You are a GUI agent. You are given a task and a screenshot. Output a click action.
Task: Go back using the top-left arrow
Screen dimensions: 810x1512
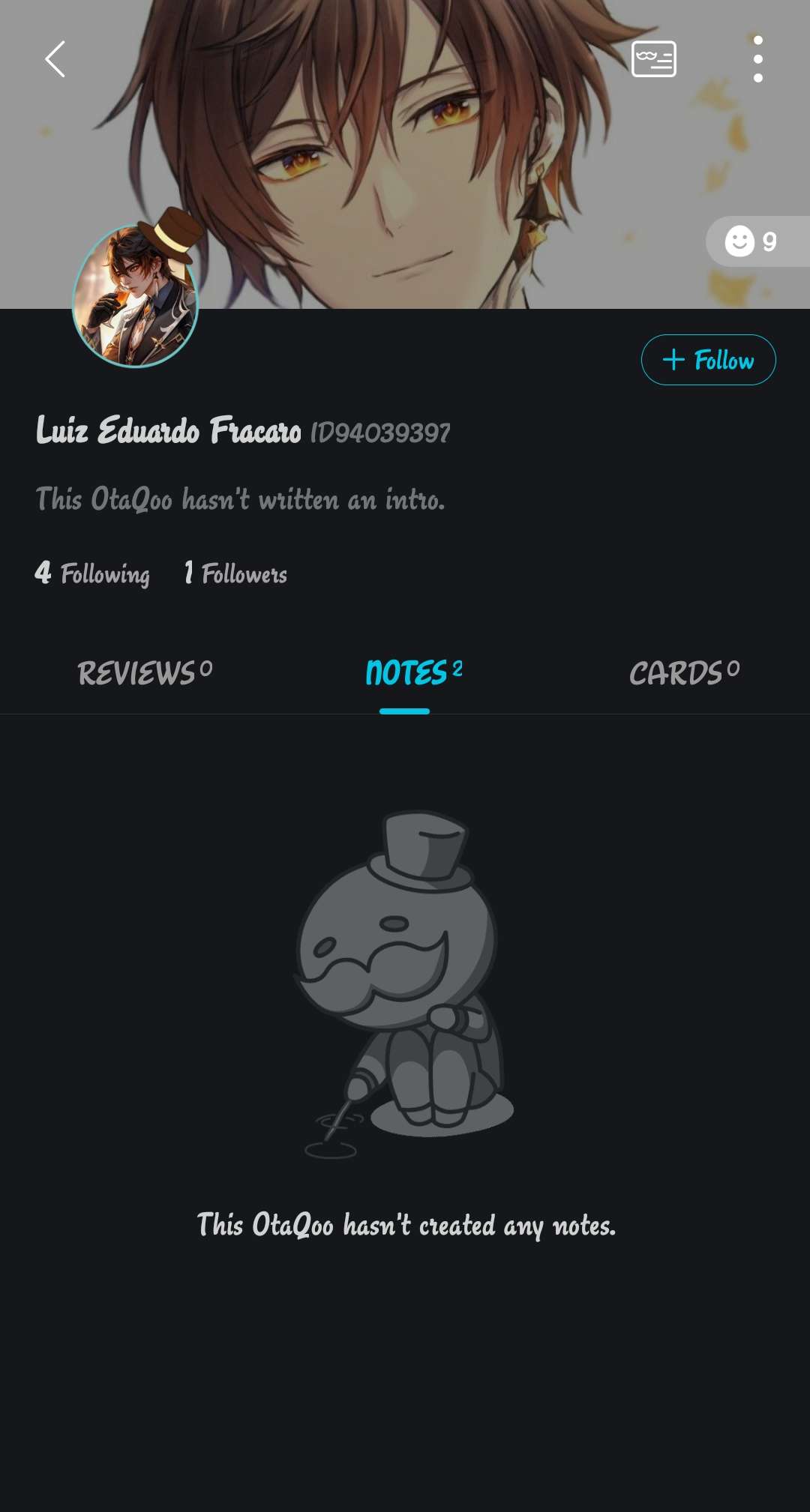(x=55, y=59)
